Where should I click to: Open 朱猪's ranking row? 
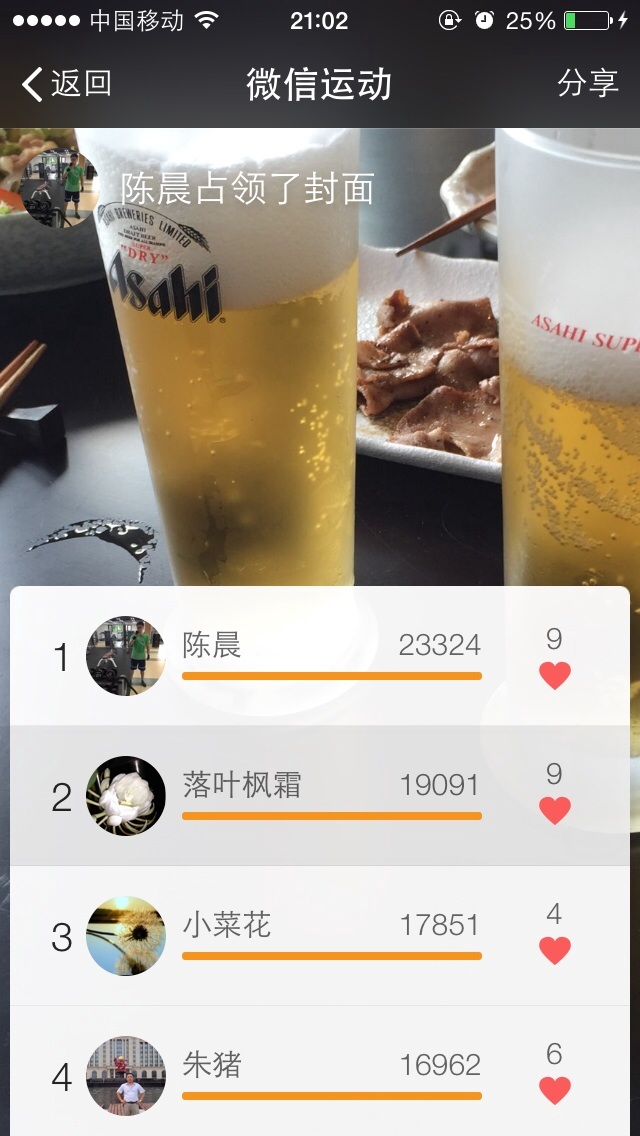(x=320, y=1071)
